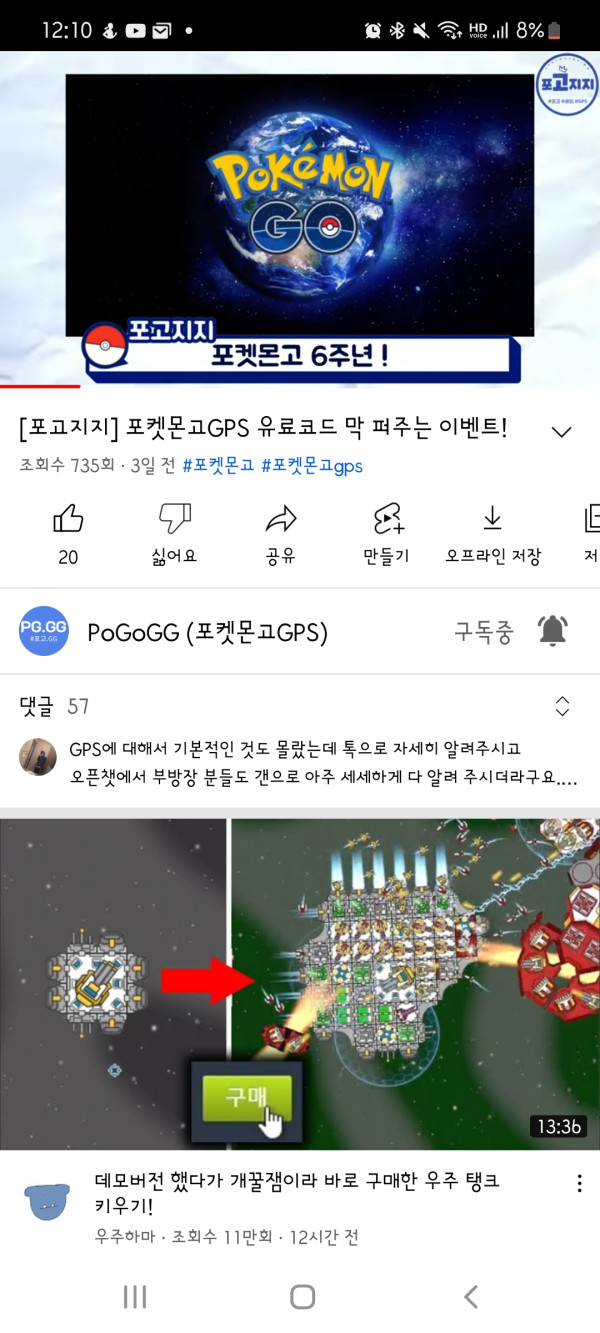The height and width of the screenshot is (1333, 600).
Task: Open overflow menu for 우주하마's video
Action: click(579, 1184)
